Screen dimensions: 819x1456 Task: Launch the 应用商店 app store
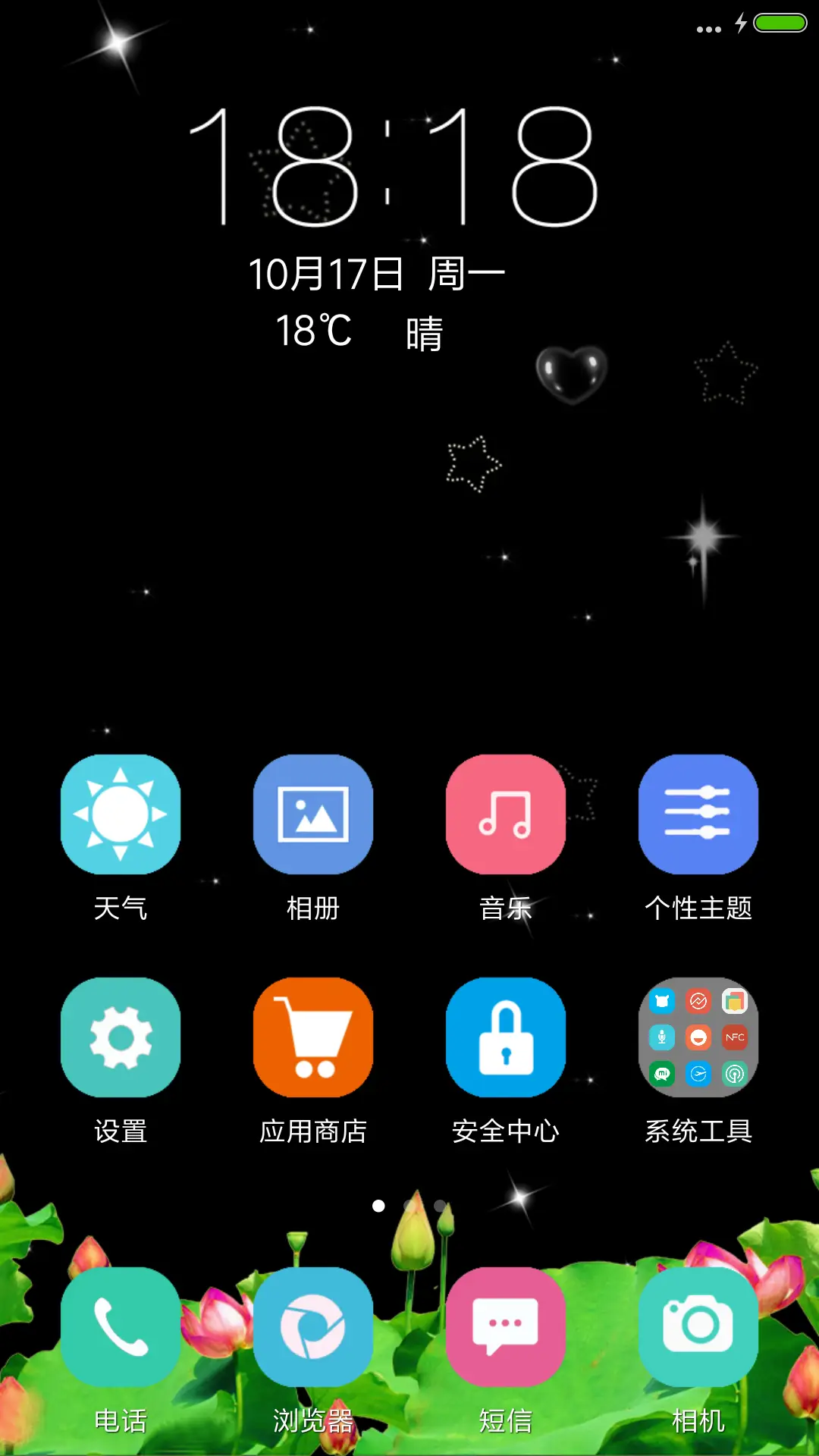(314, 1036)
